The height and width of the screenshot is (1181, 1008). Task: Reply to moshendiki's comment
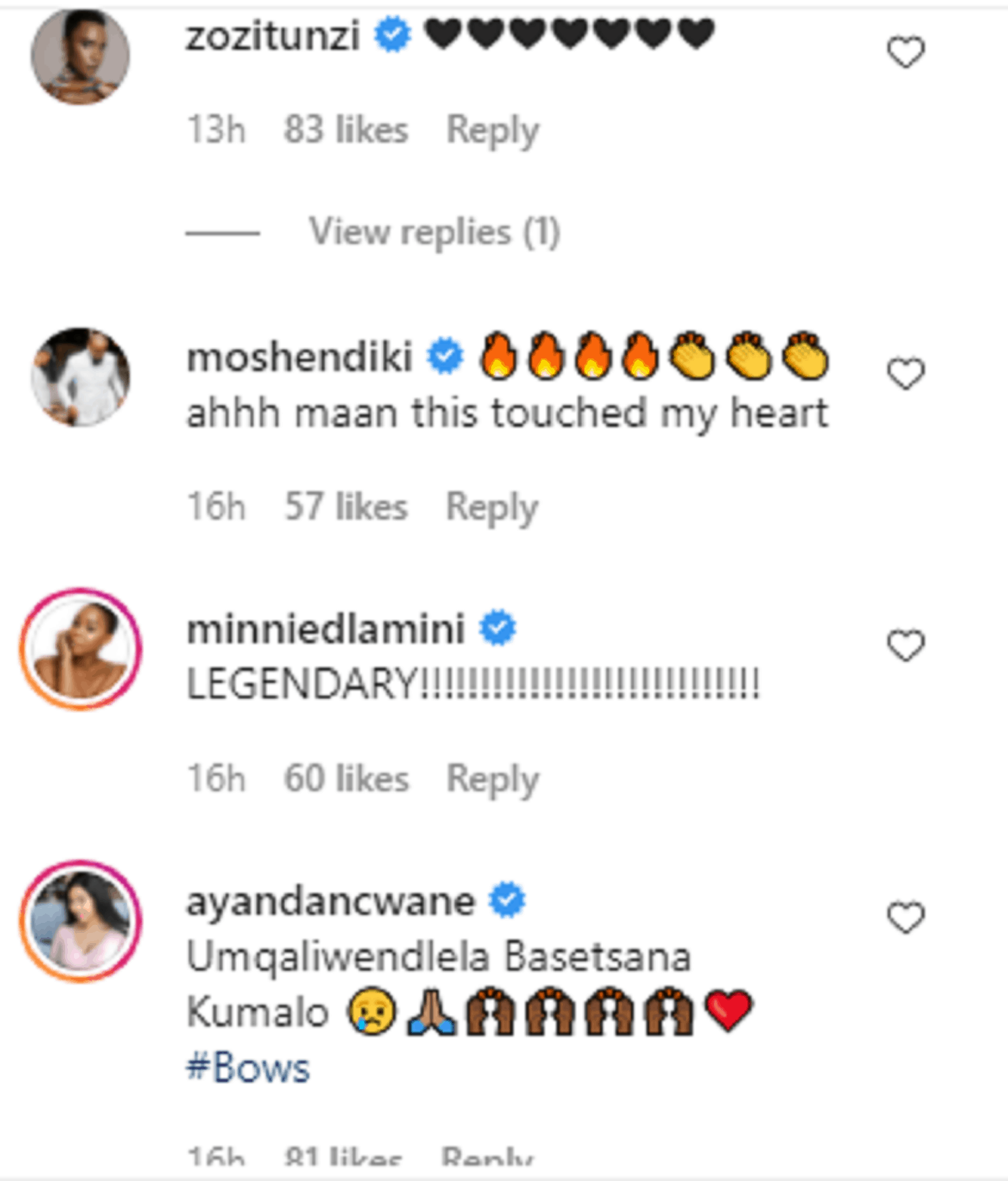493,507
